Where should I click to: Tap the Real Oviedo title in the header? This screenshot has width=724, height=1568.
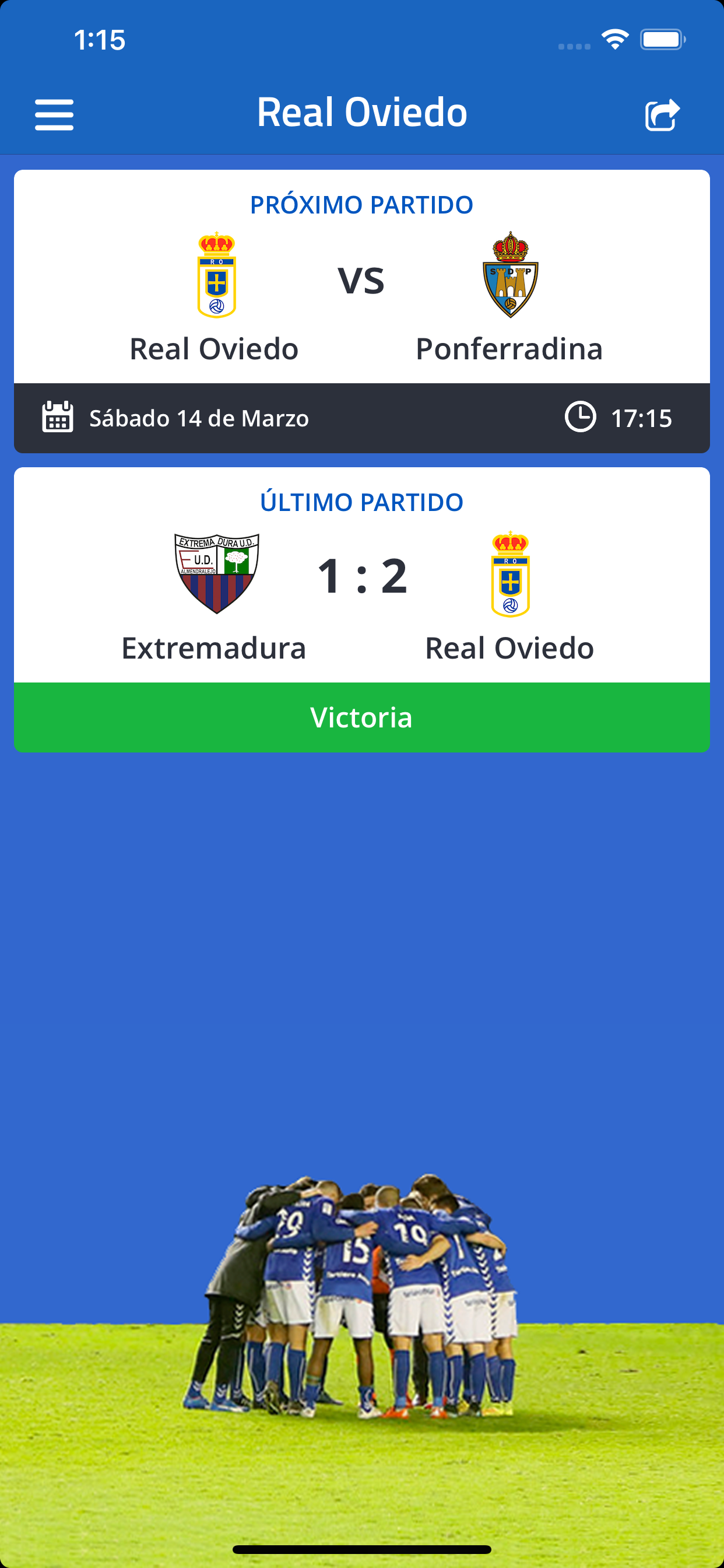click(361, 112)
